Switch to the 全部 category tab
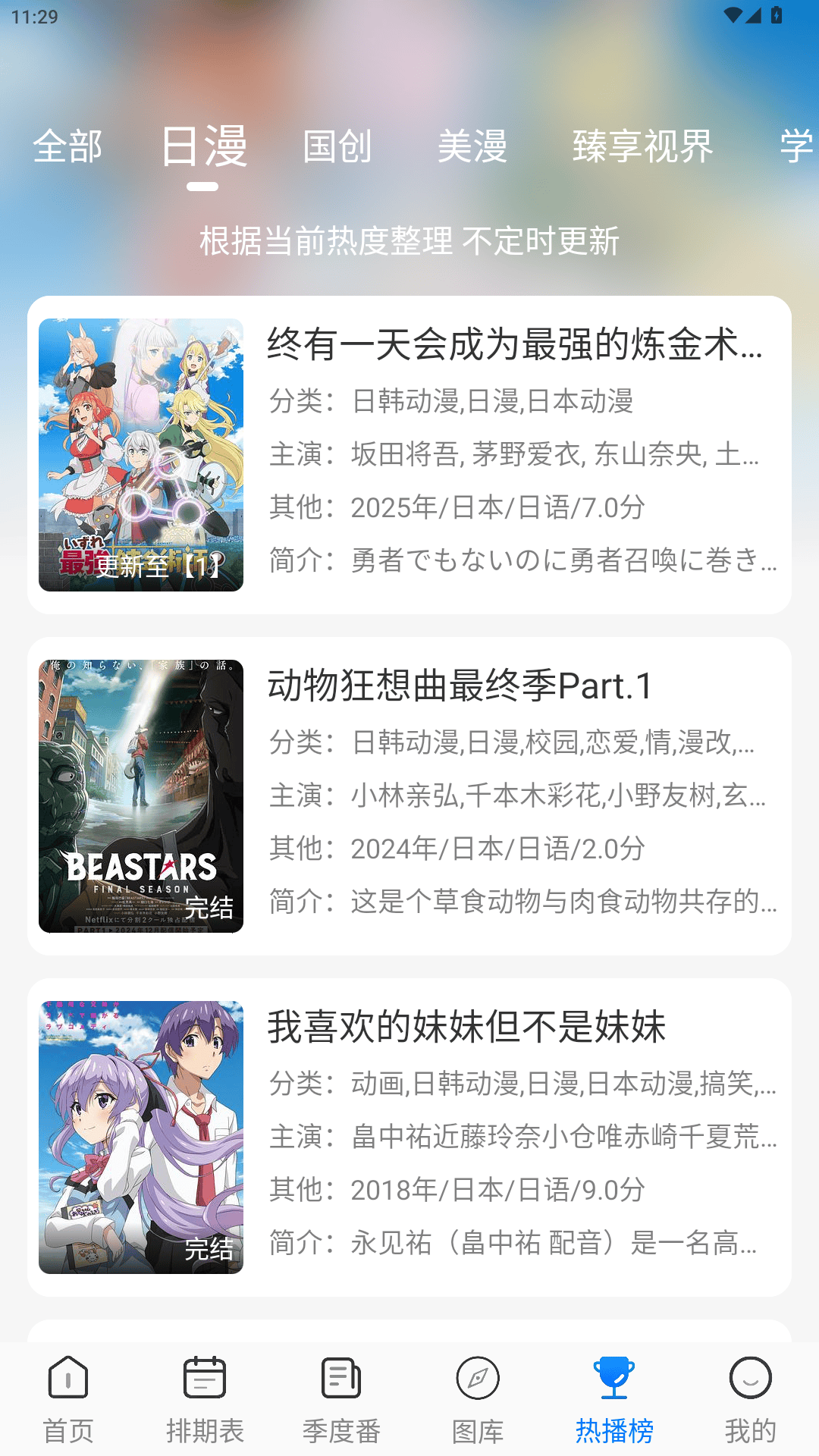The image size is (819, 1456). (67, 146)
